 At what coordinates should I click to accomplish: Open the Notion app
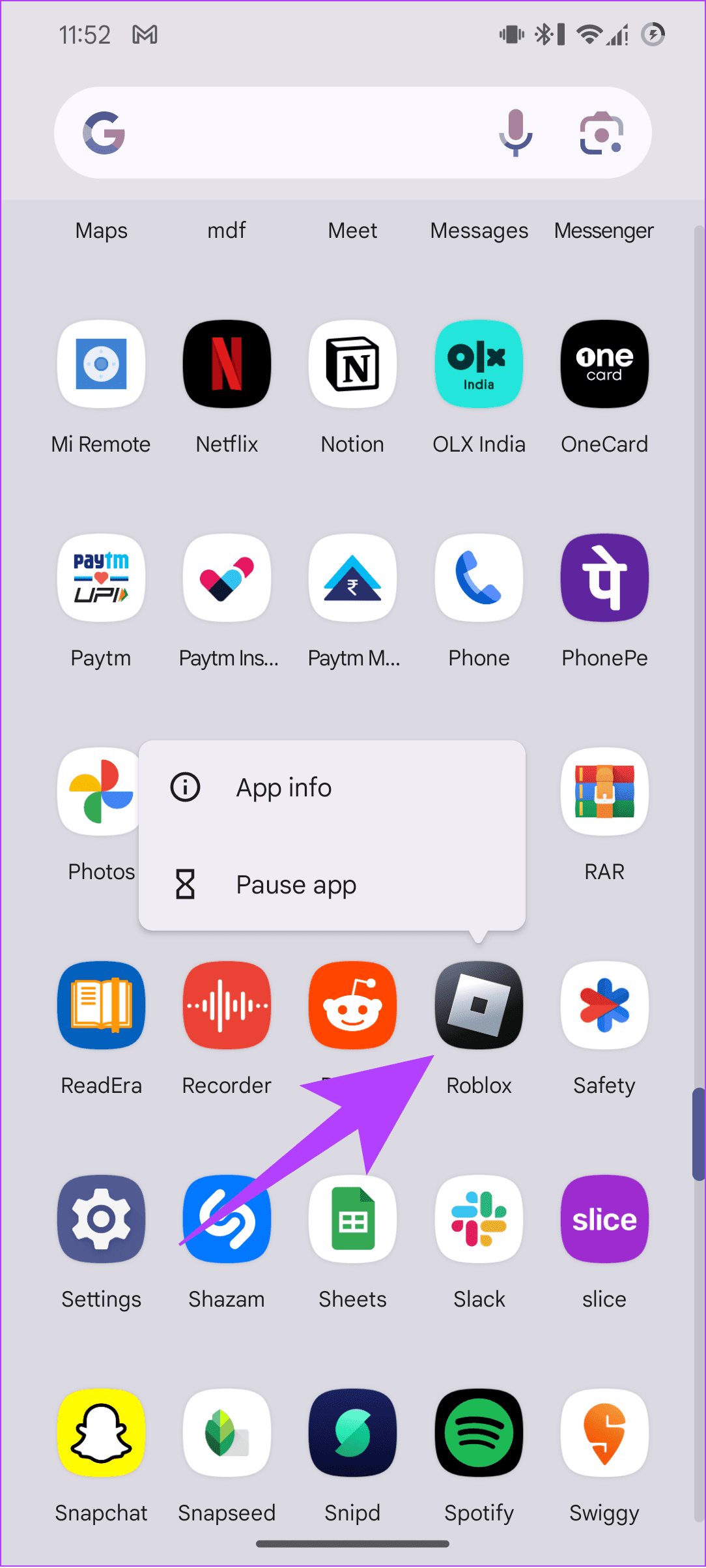click(x=352, y=364)
